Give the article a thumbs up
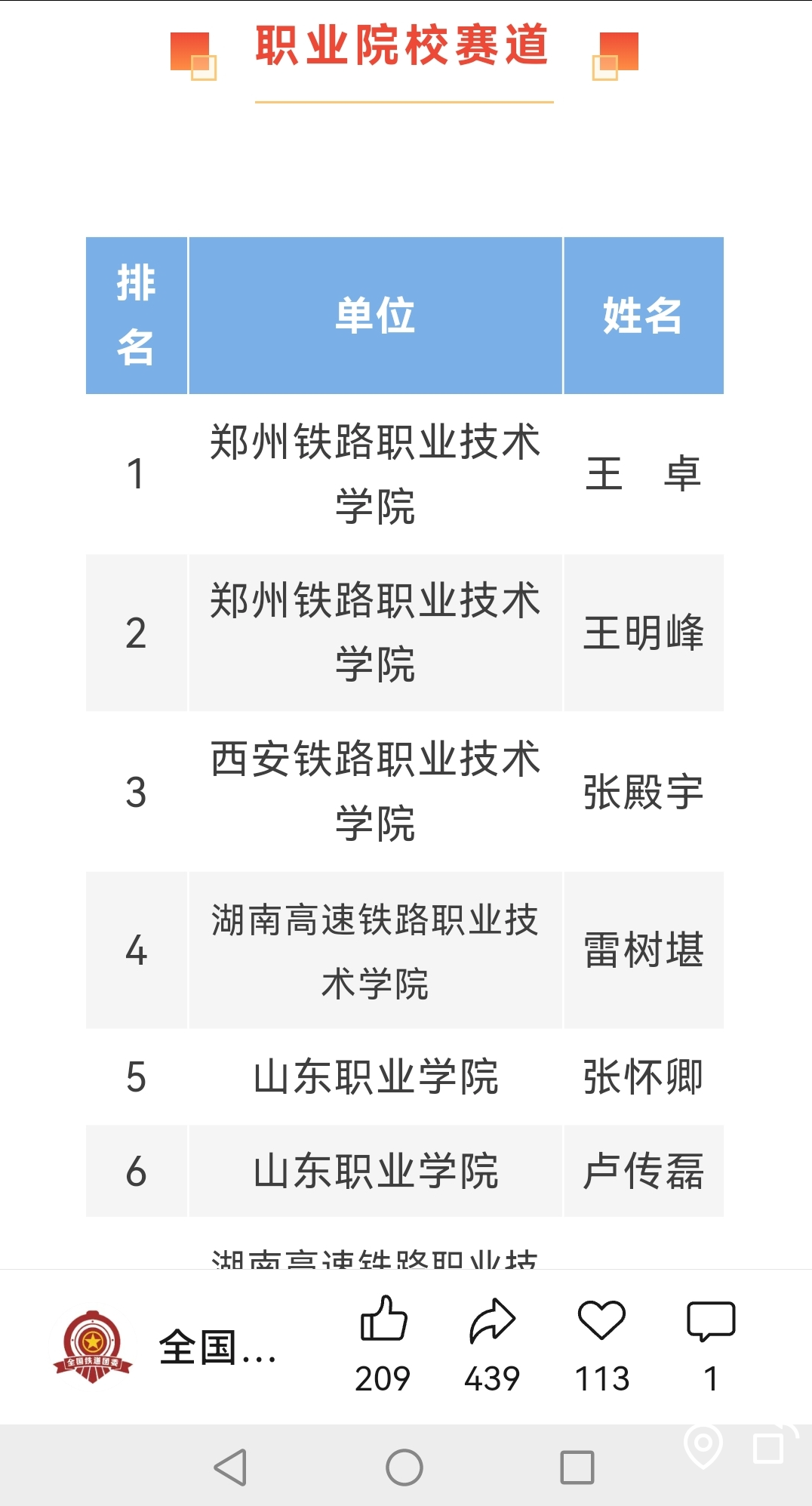 [383, 1320]
